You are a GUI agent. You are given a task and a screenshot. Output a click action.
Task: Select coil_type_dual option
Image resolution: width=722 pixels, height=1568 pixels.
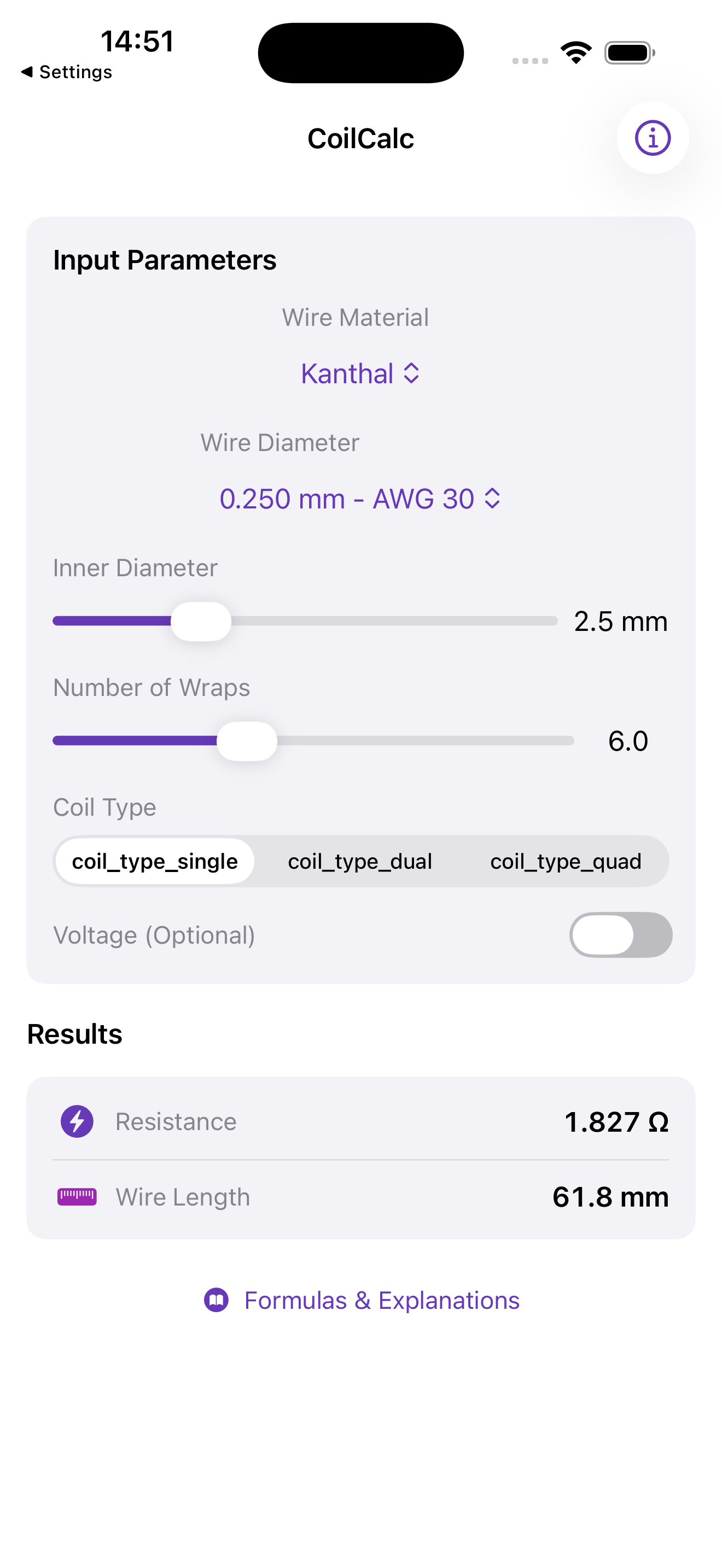tap(360, 861)
